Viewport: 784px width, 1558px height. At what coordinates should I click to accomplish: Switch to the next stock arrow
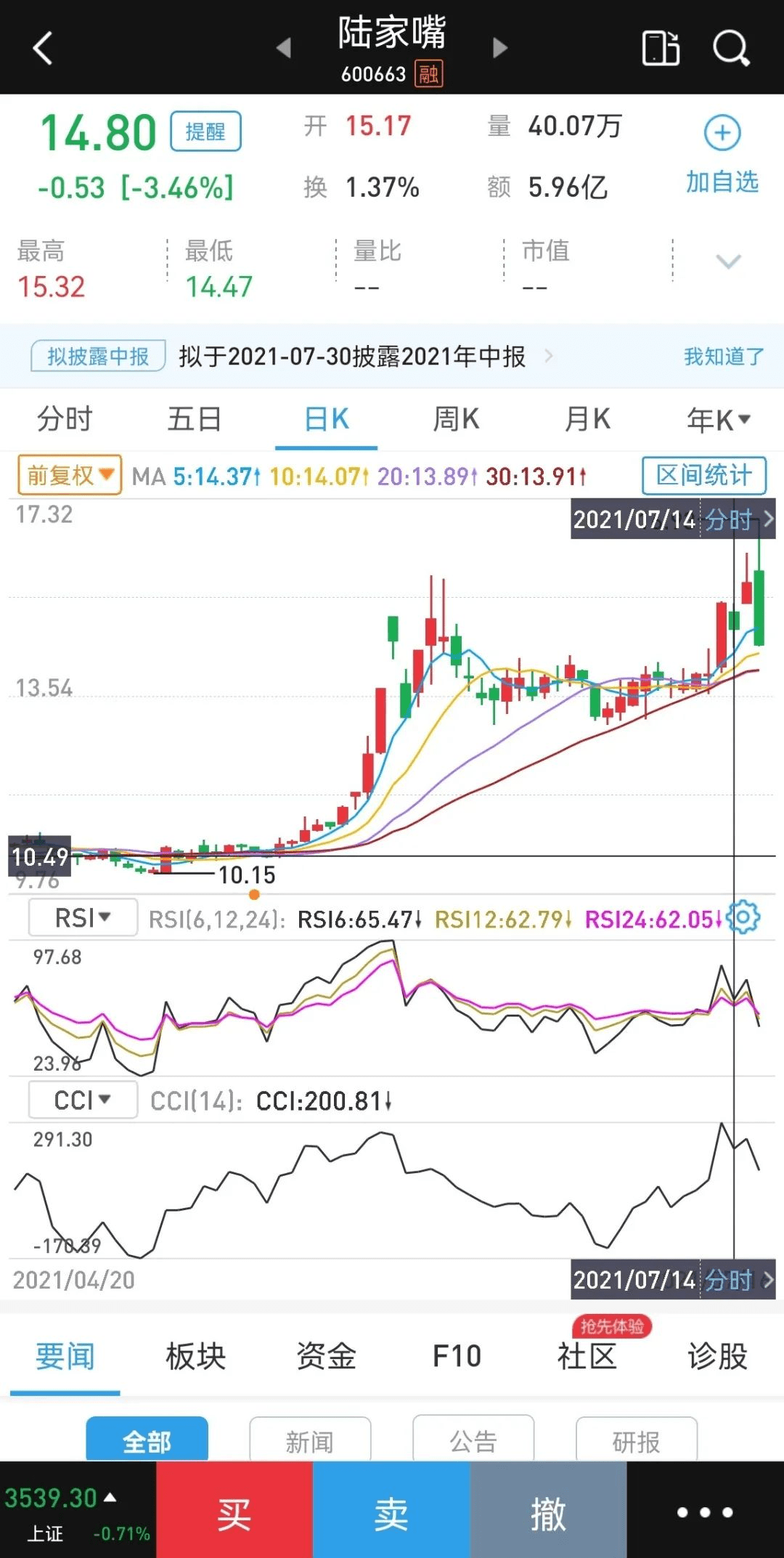coord(499,49)
